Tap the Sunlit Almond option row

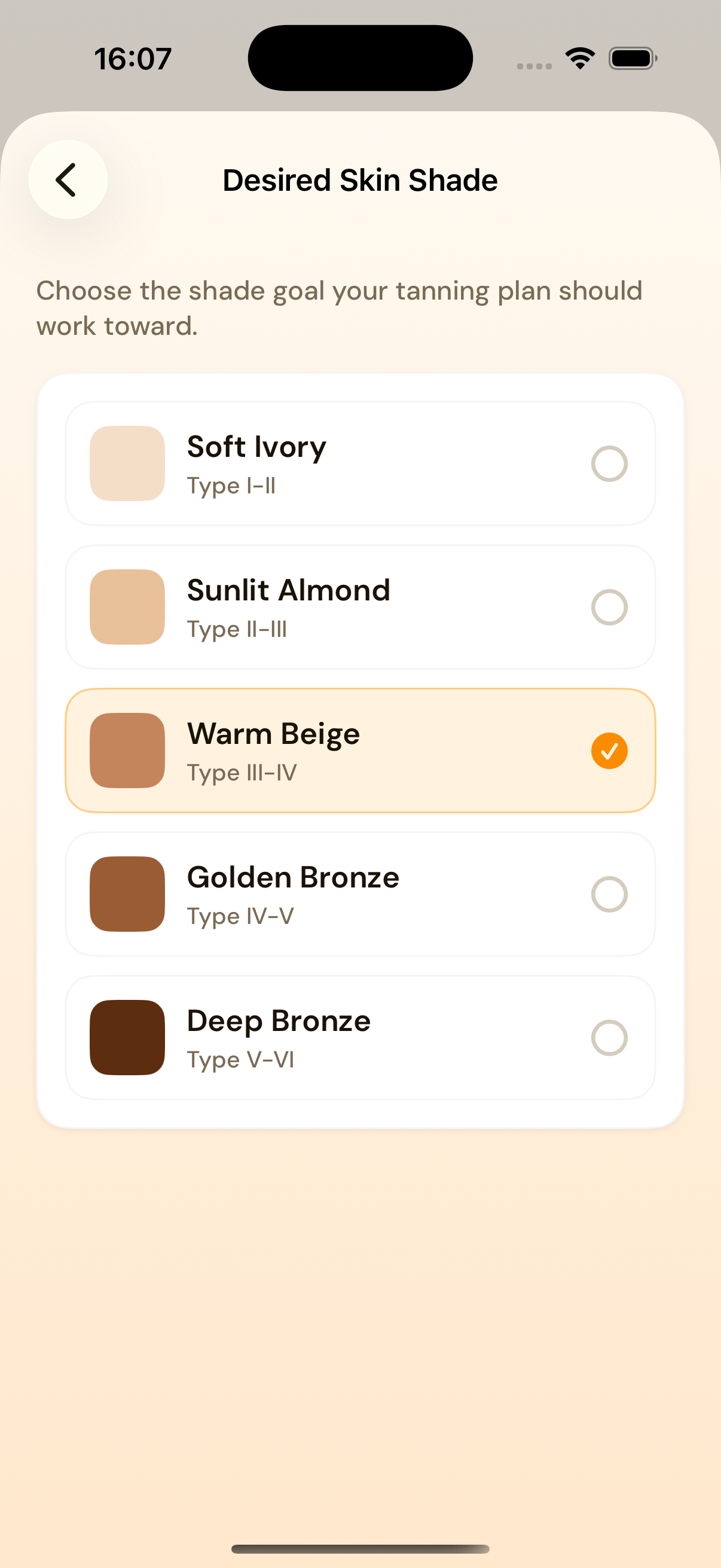pyautogui.click(x=360, y=608)
